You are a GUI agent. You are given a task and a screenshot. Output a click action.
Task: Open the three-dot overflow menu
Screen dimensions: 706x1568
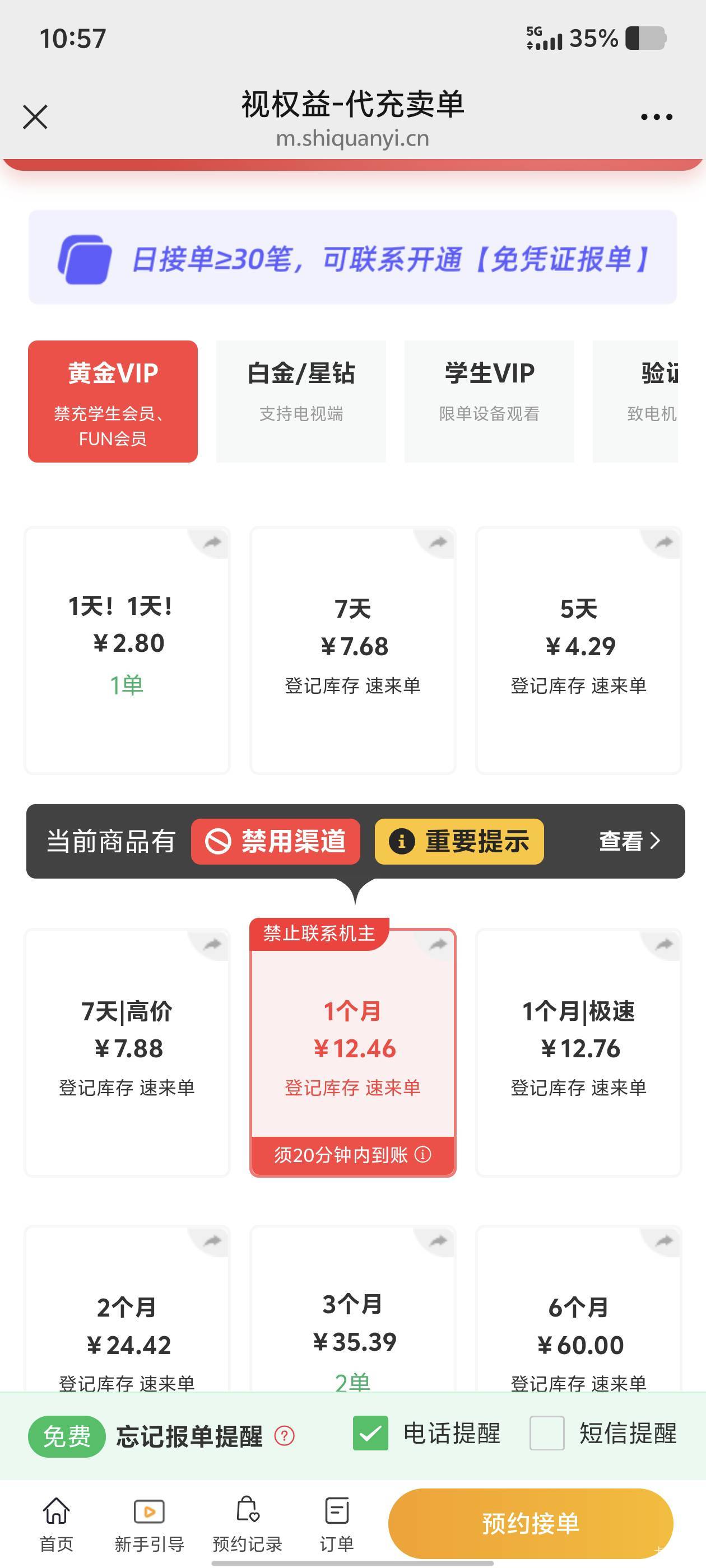(x=657, y=117)
